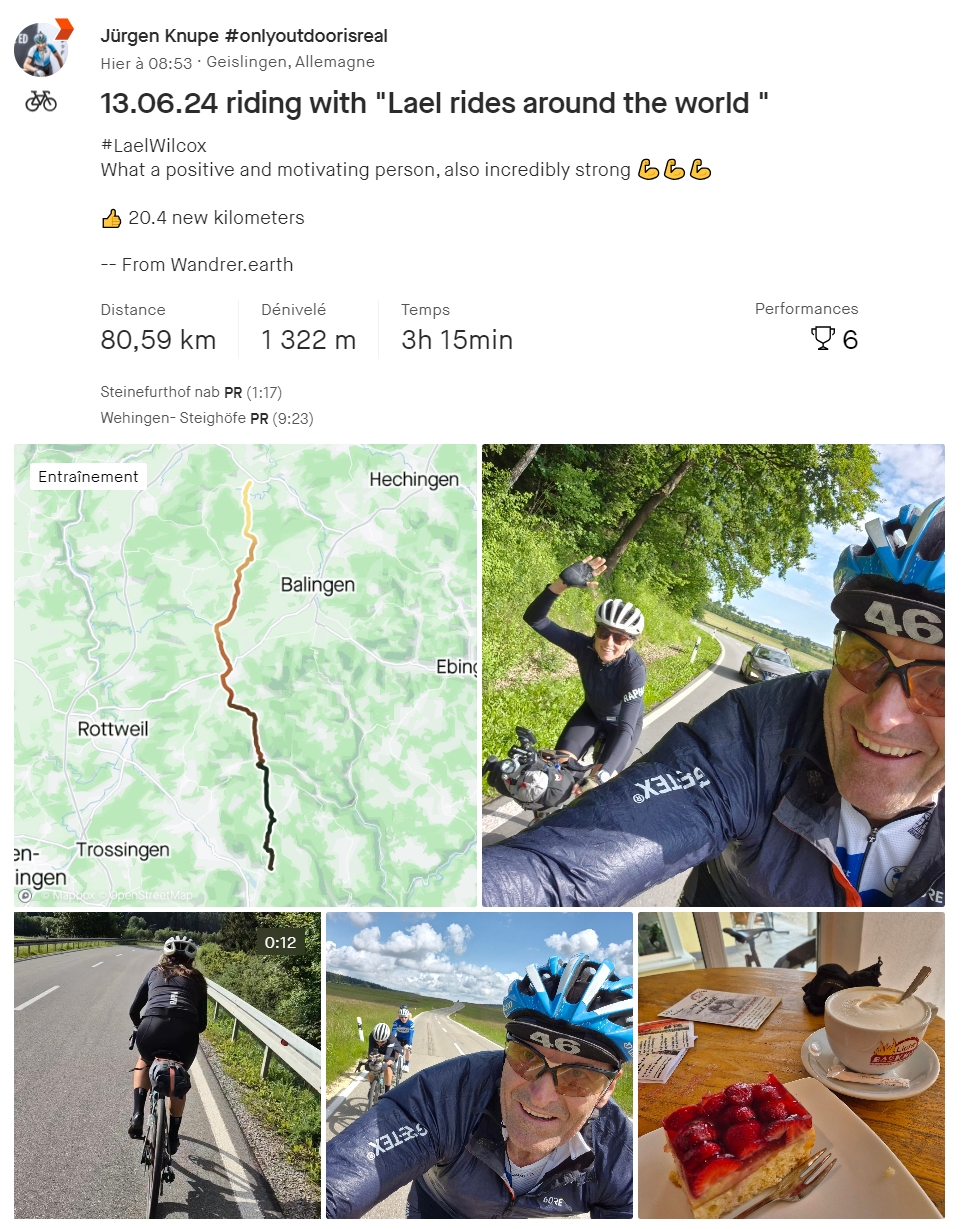Image resolution: width=963 pixels, height=1229 pixels.
Task: Open the strawberry cake and coffee photo
Action: [x=791, y=1064]
